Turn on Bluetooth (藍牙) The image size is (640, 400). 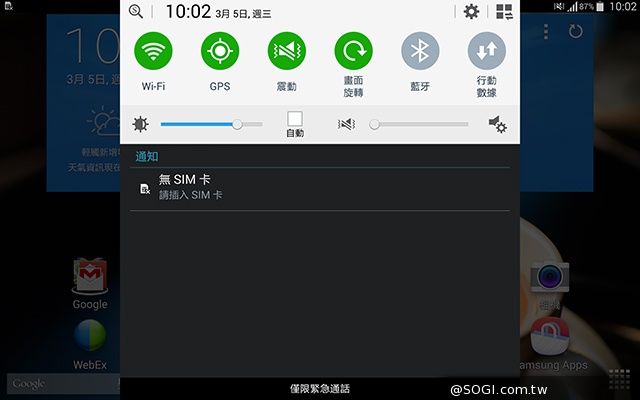(x=420, y=51)
